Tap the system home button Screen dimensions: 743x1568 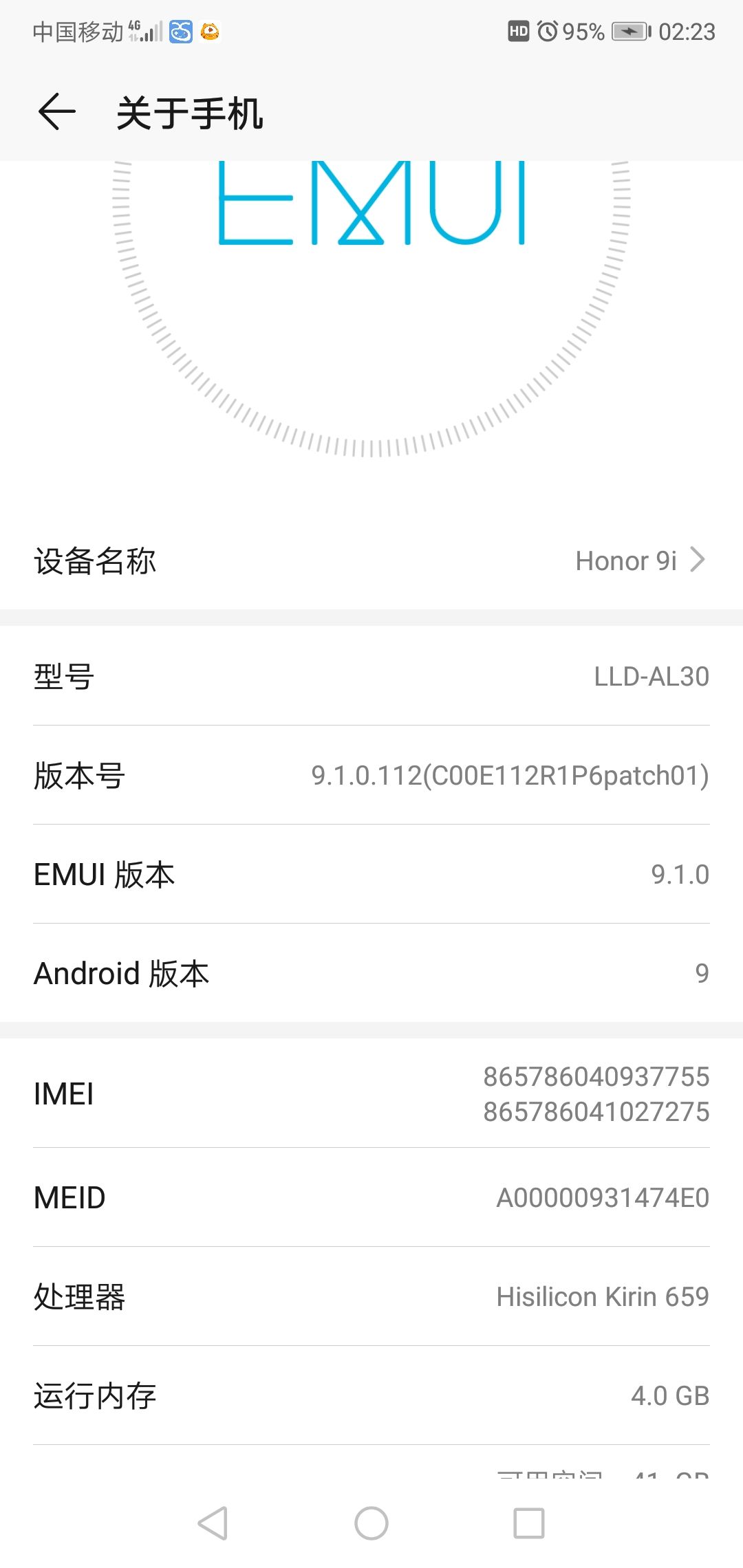[371, 1523]
